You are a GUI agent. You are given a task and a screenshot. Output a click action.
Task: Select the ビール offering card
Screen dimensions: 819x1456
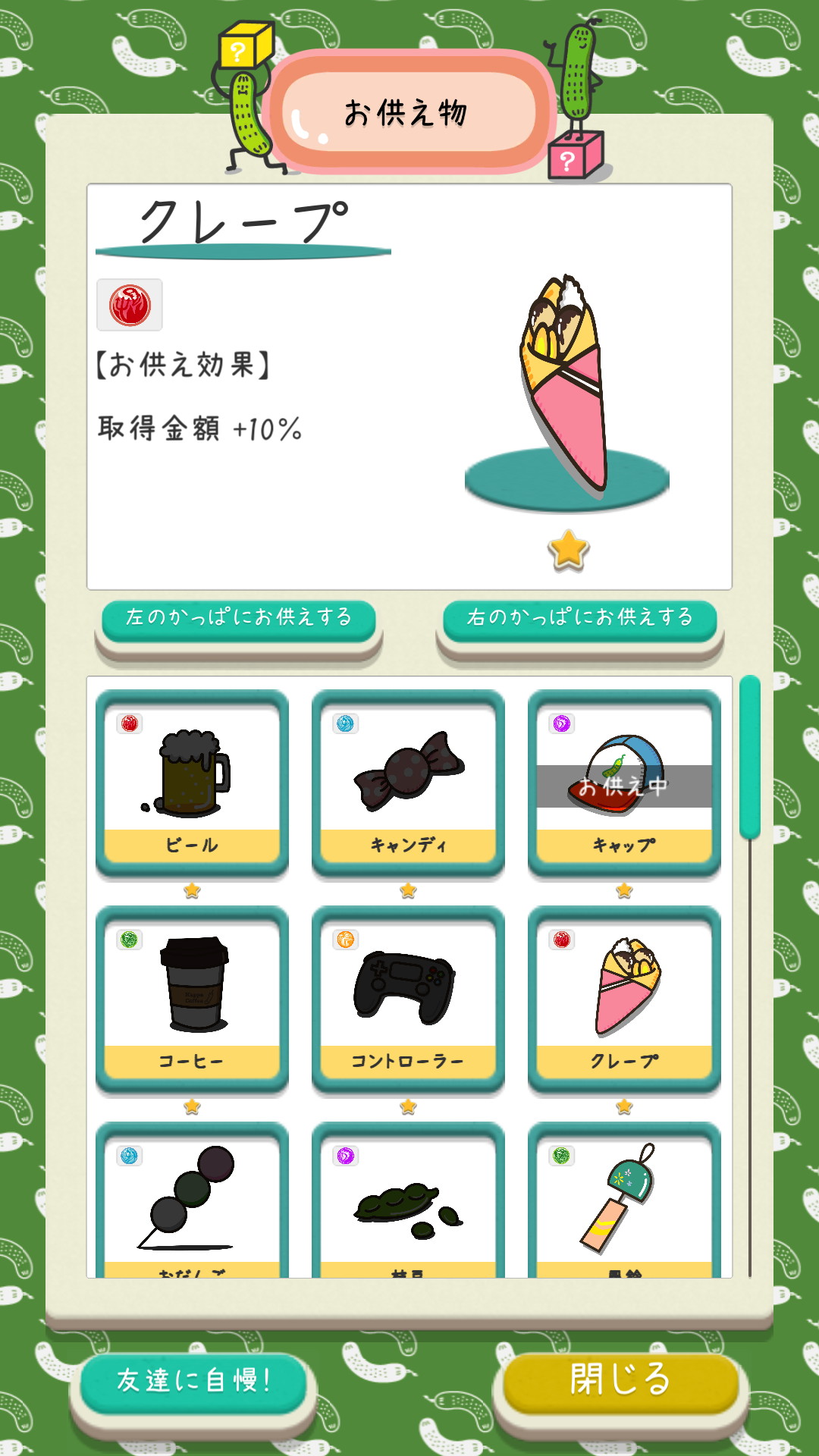(192, 784)
